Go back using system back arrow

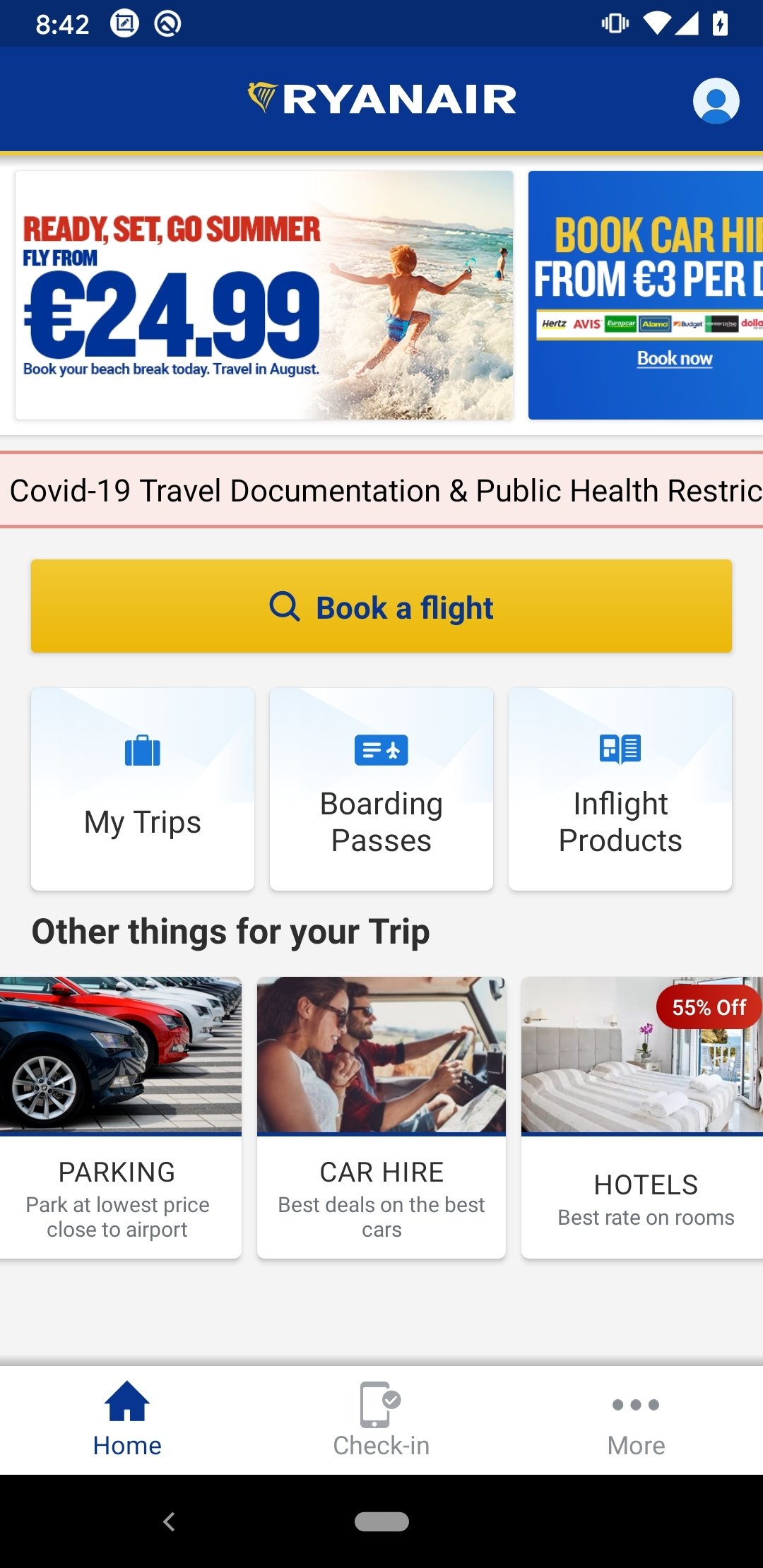tap(169, 1521)
